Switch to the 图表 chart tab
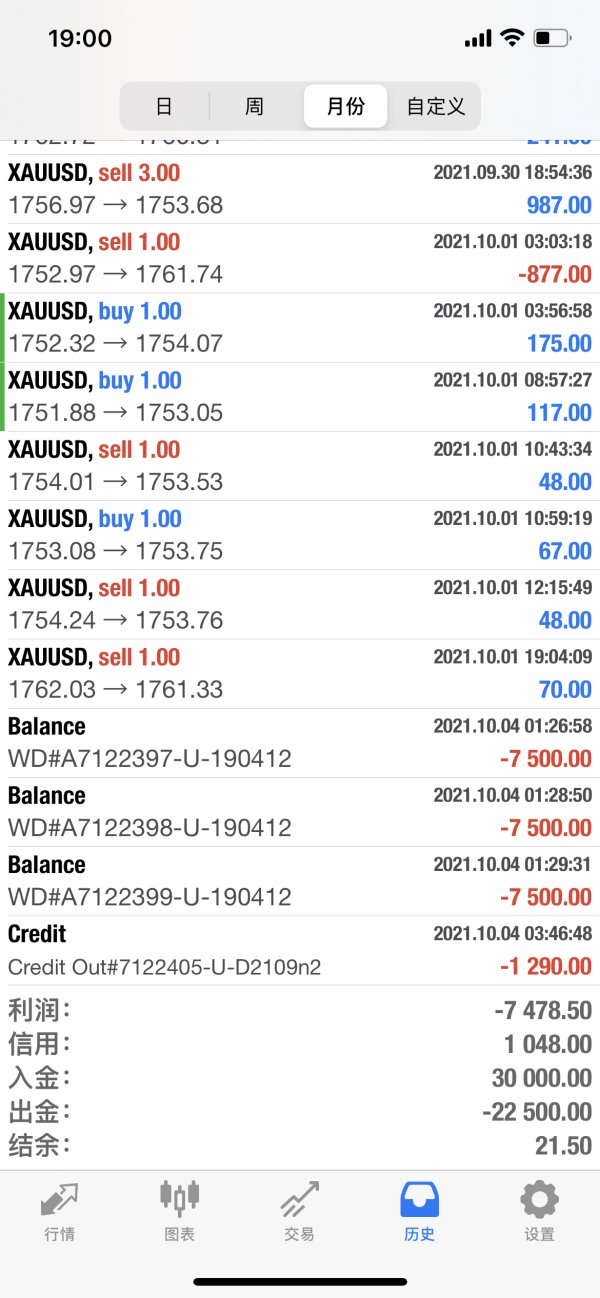 (x=180, y=1211)
